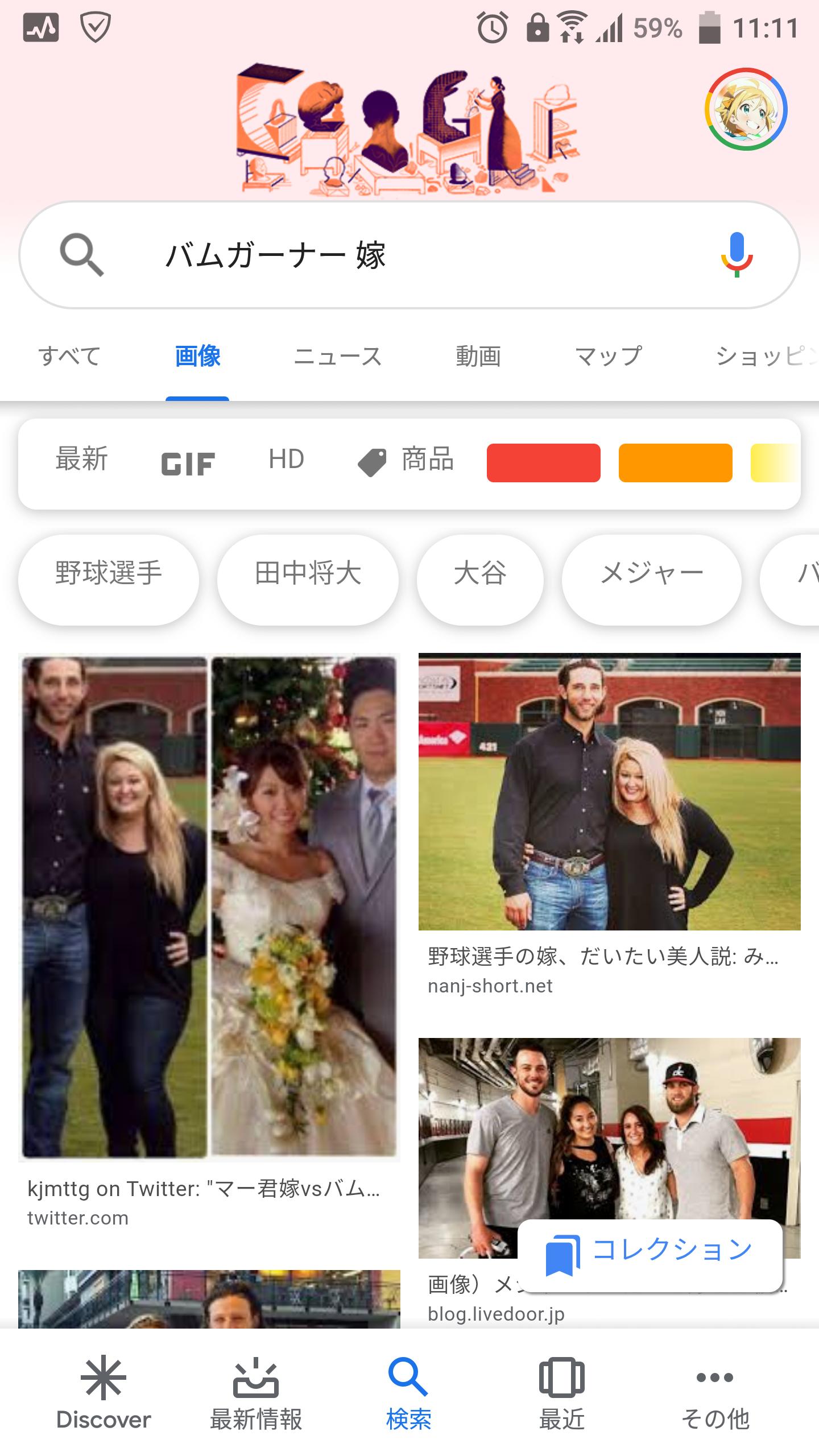Switch to the すべて tab
Screen dimensions: 819x1456
(x=69, y=357)
